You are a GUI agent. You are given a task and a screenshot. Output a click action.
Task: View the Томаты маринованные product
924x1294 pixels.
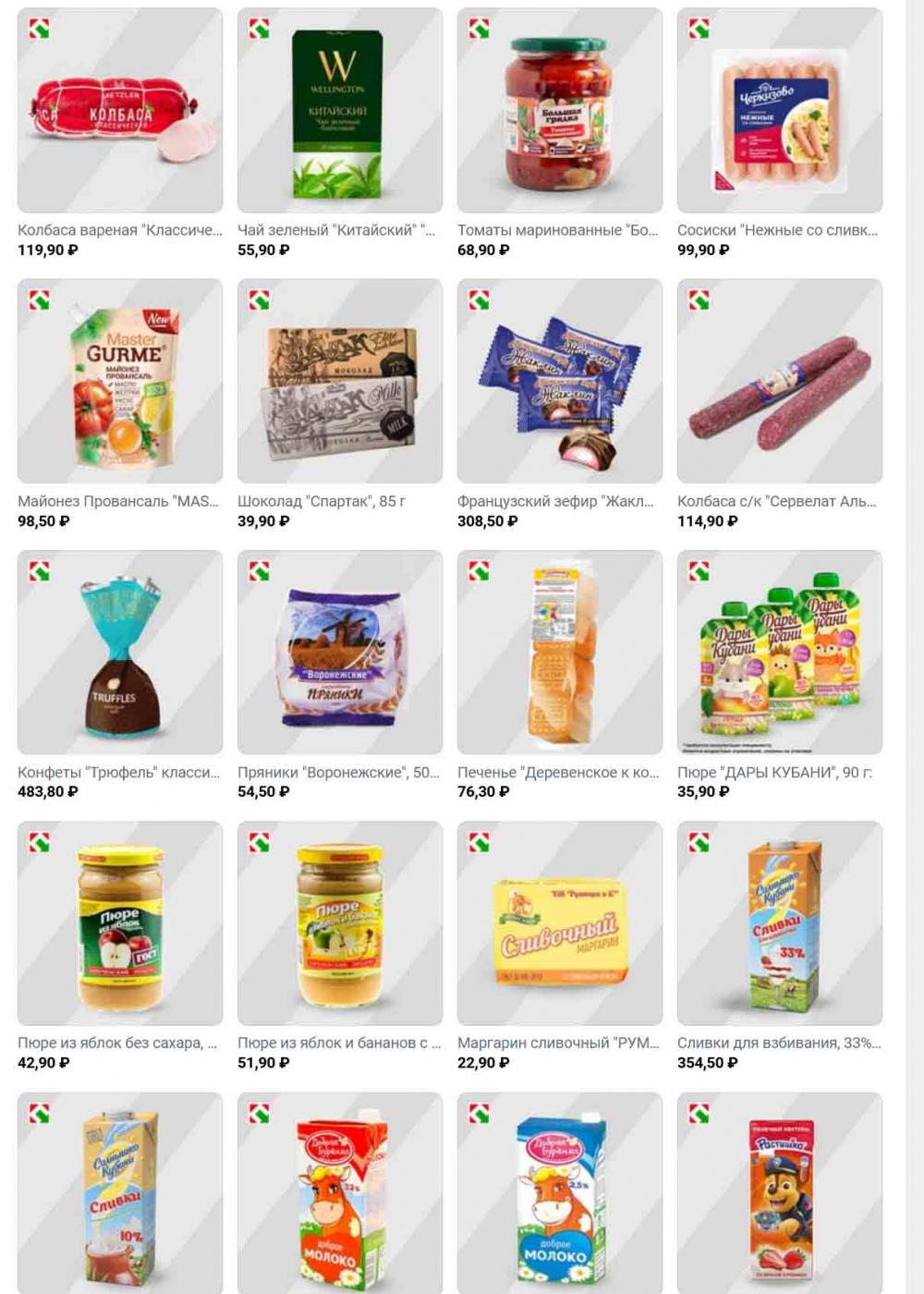[x=559, y=111]
